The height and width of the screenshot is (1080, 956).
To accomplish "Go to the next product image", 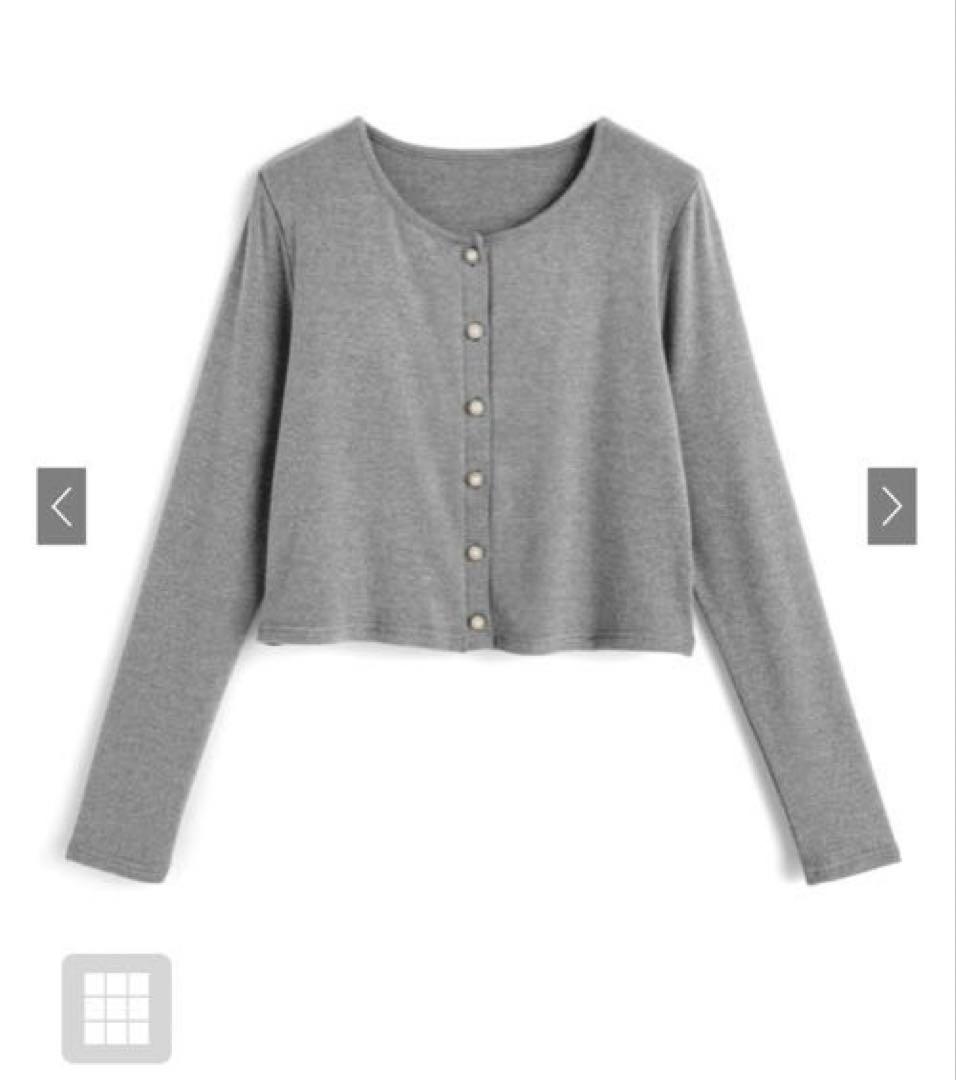I will click(x=891, y=506).
